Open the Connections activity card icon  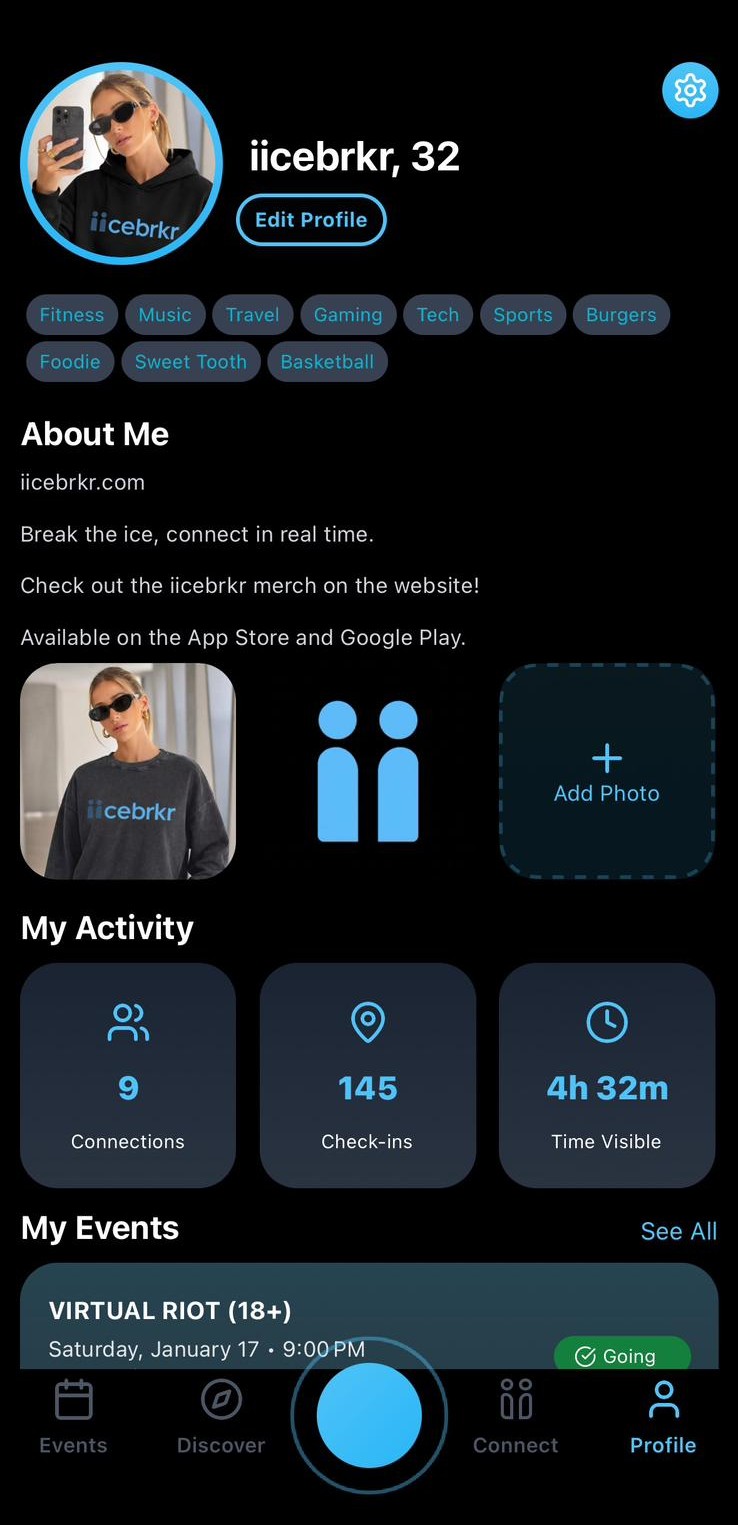pyautogui.click(x=127, y=1020)
